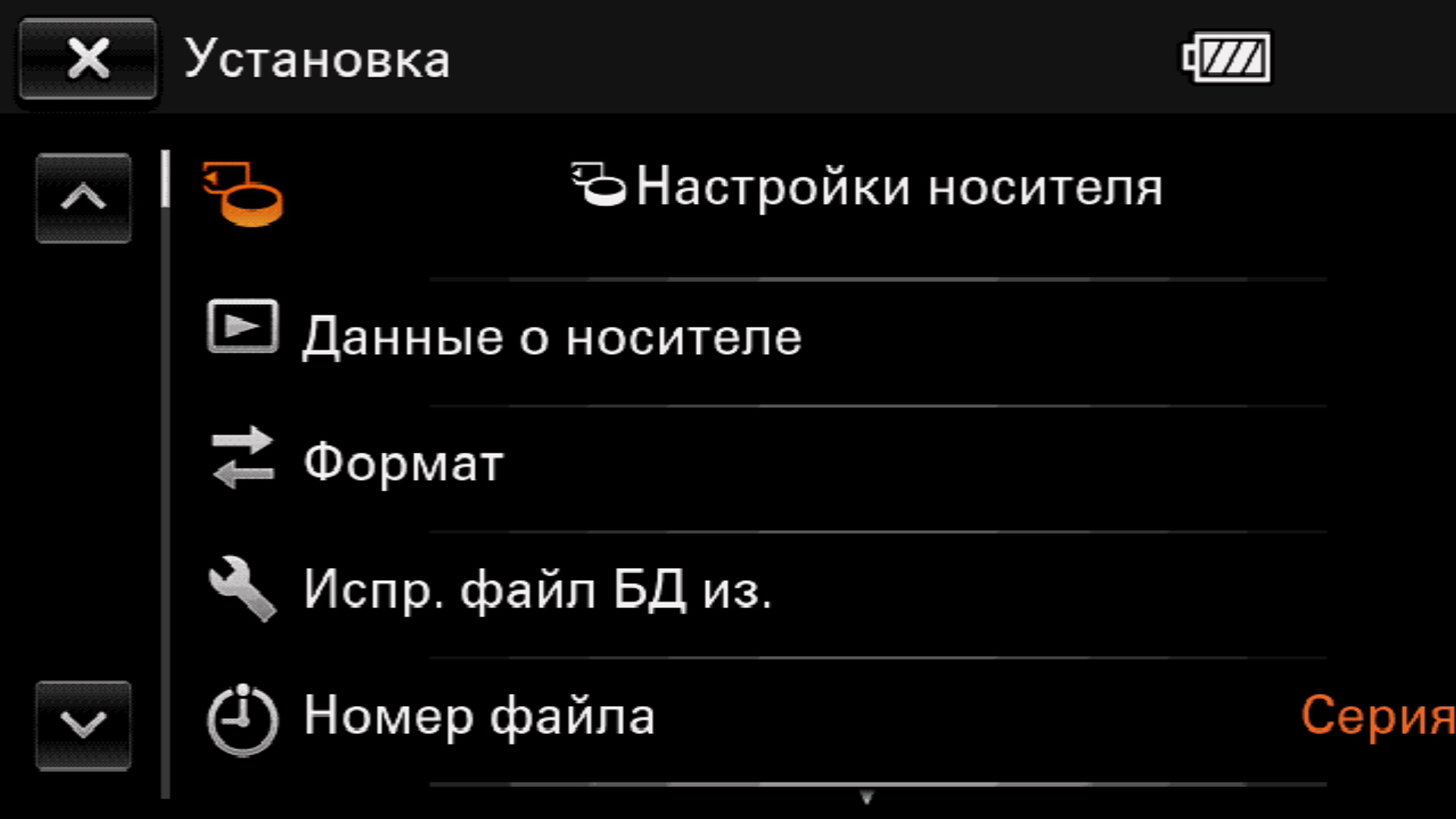Close the Установка menu
Screen dimensions: 1456x819
tap(87, 59)
